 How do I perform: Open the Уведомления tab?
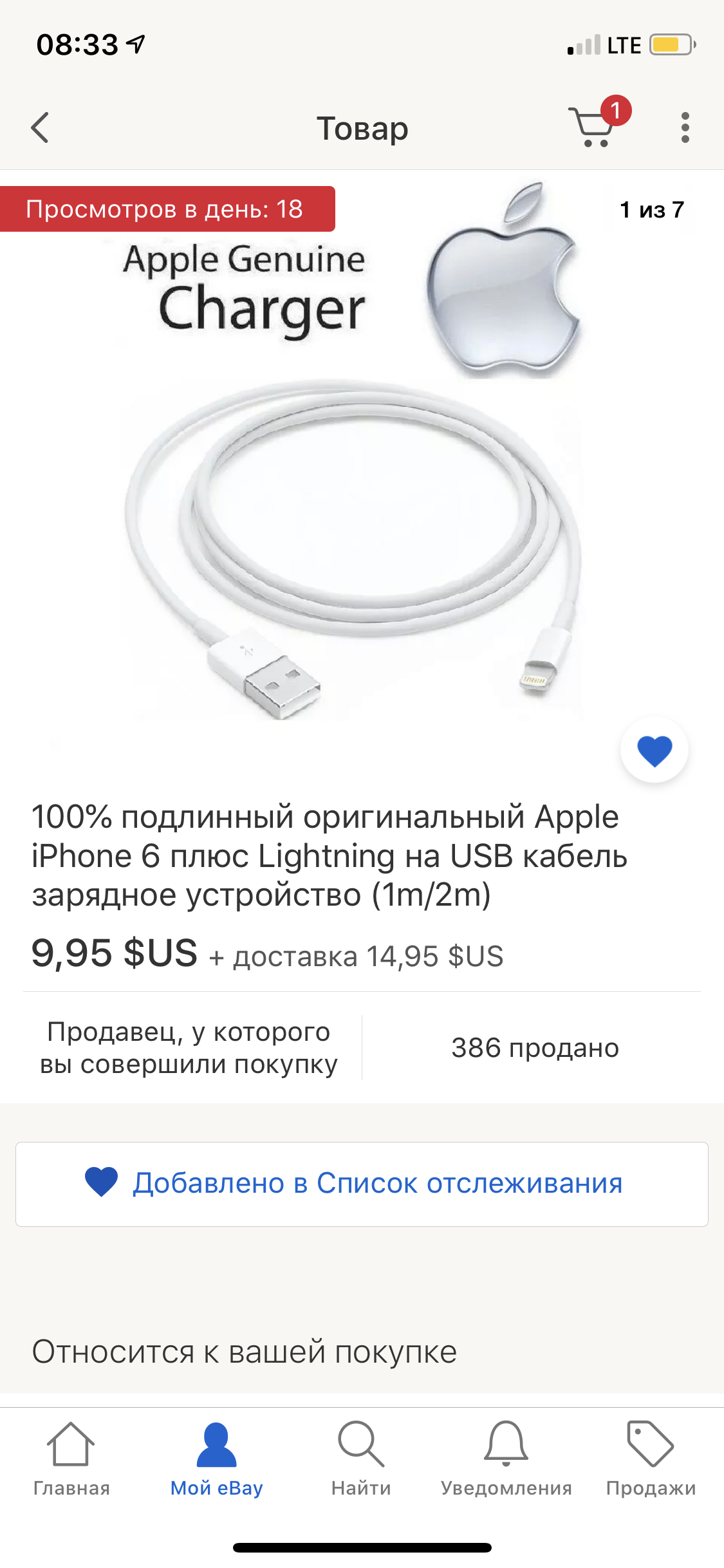[x=506, y=1460]
